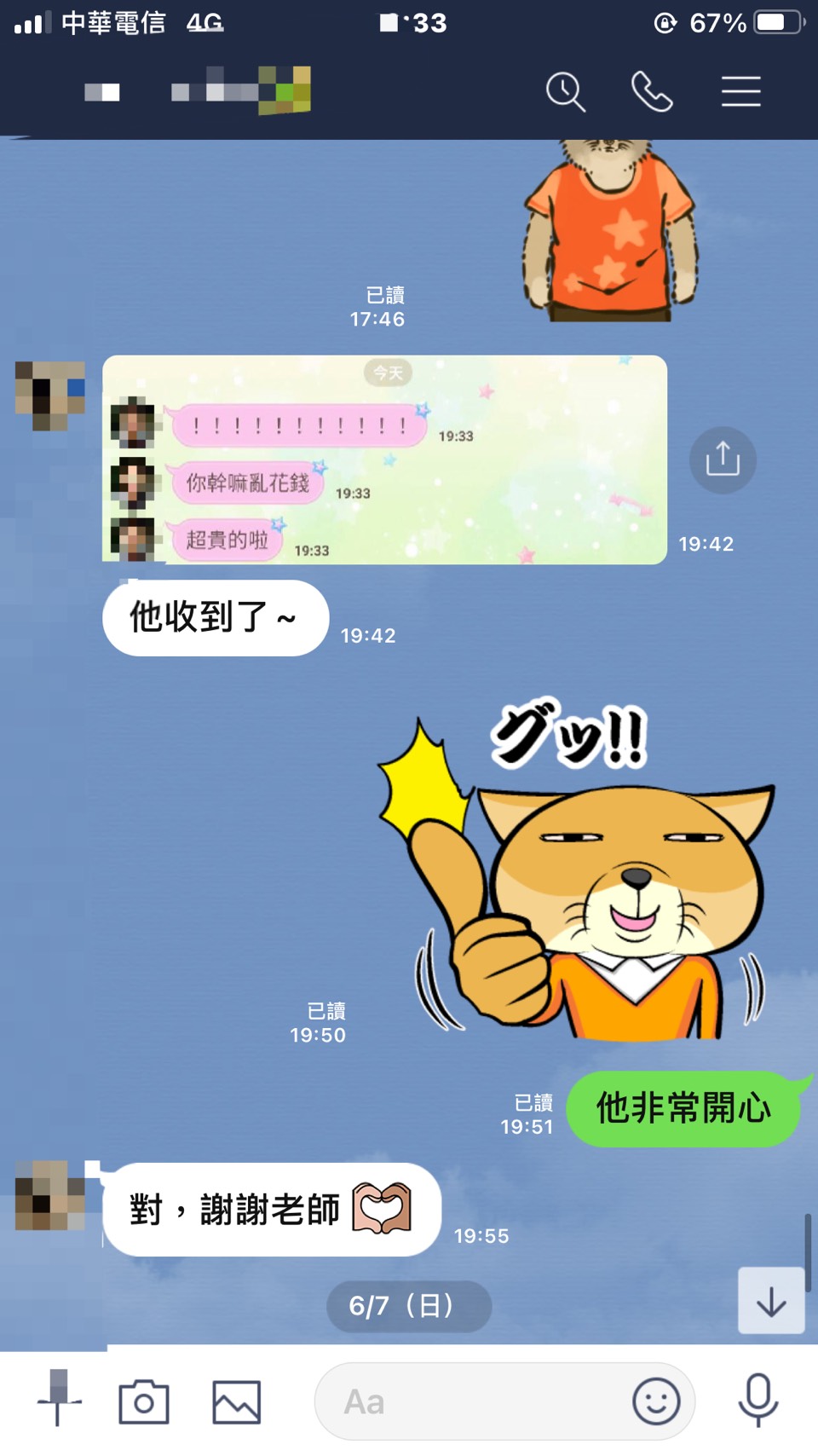The height and width of the screenshot is (1456, 818).
Task: Search within this chat
Action: 566,91
